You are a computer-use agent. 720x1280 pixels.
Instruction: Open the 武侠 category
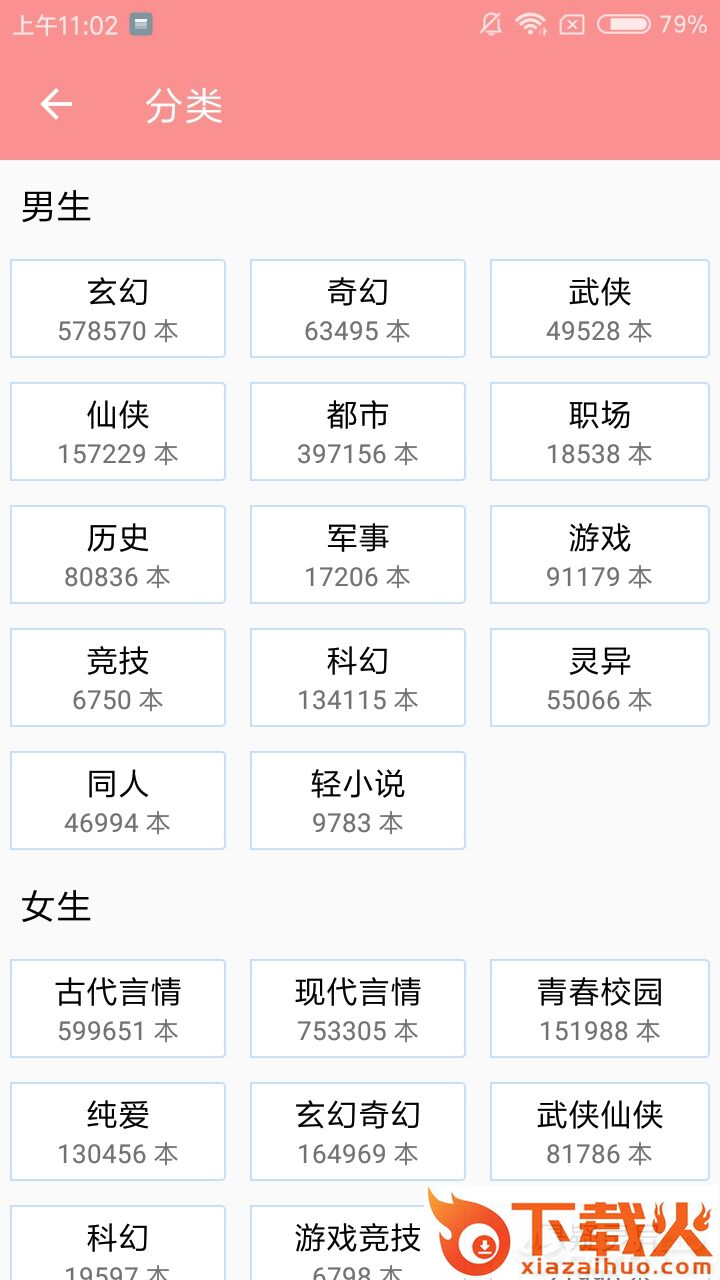tap(599, 309)
